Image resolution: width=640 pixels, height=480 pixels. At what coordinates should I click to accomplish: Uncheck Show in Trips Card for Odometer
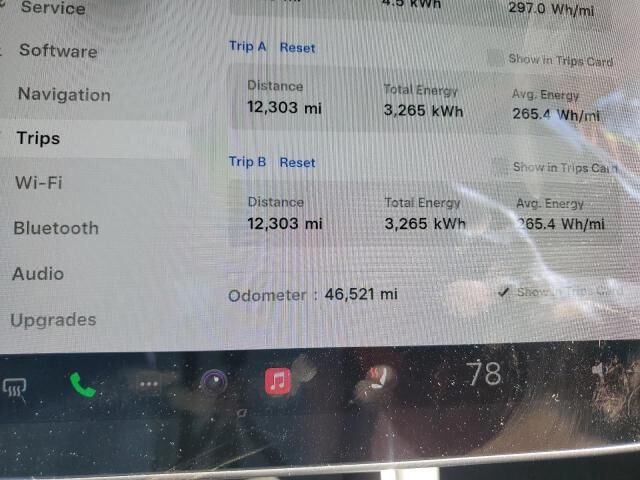click(504, 292)
